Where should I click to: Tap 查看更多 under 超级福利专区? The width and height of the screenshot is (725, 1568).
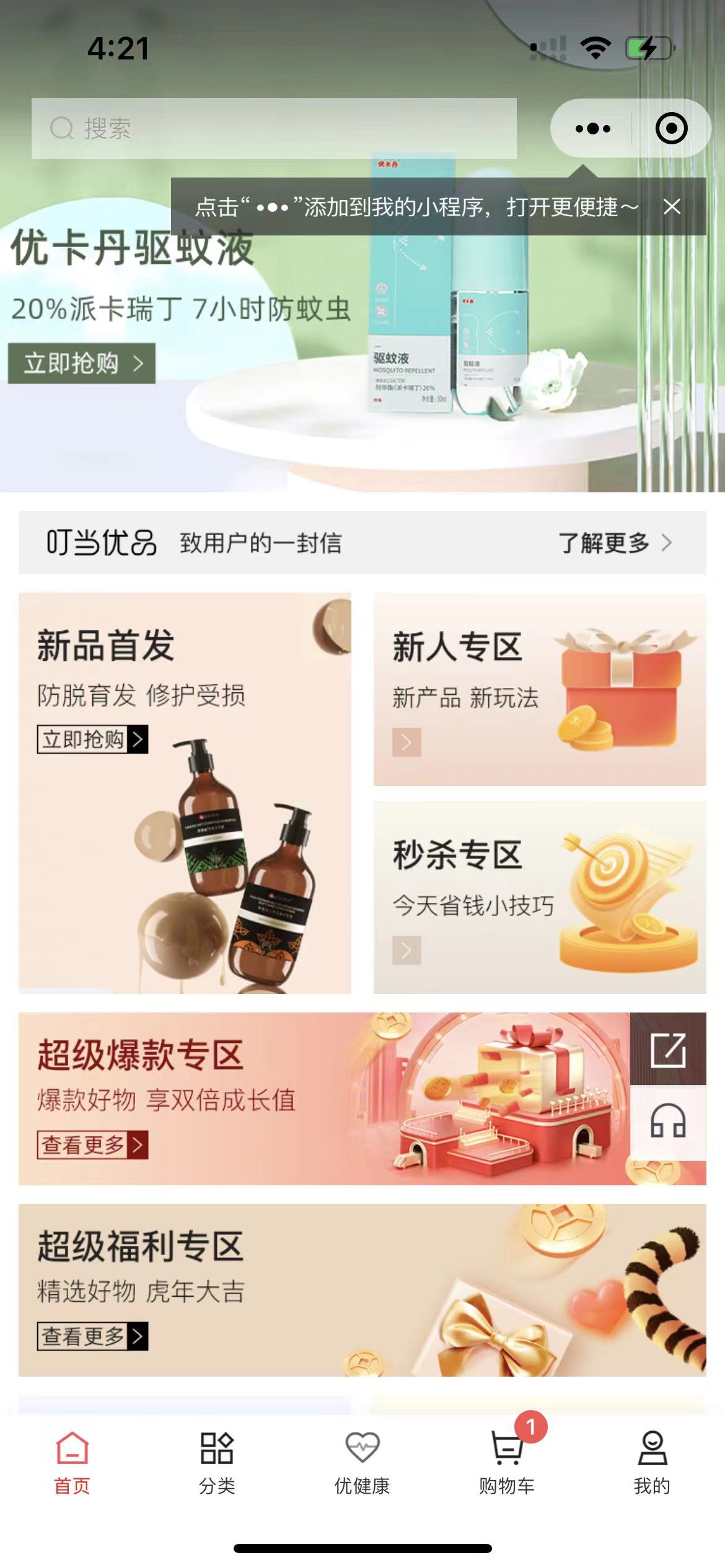pos(92,1336)
